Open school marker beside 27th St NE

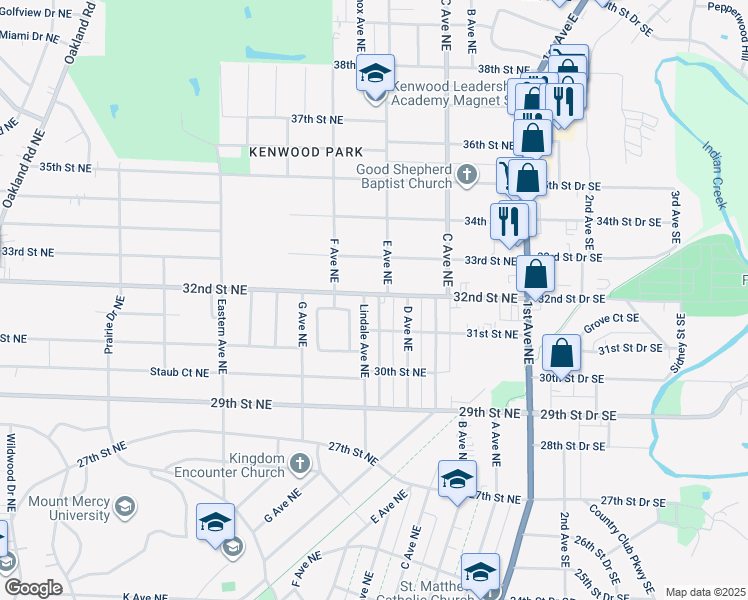(x=457, y=480)
